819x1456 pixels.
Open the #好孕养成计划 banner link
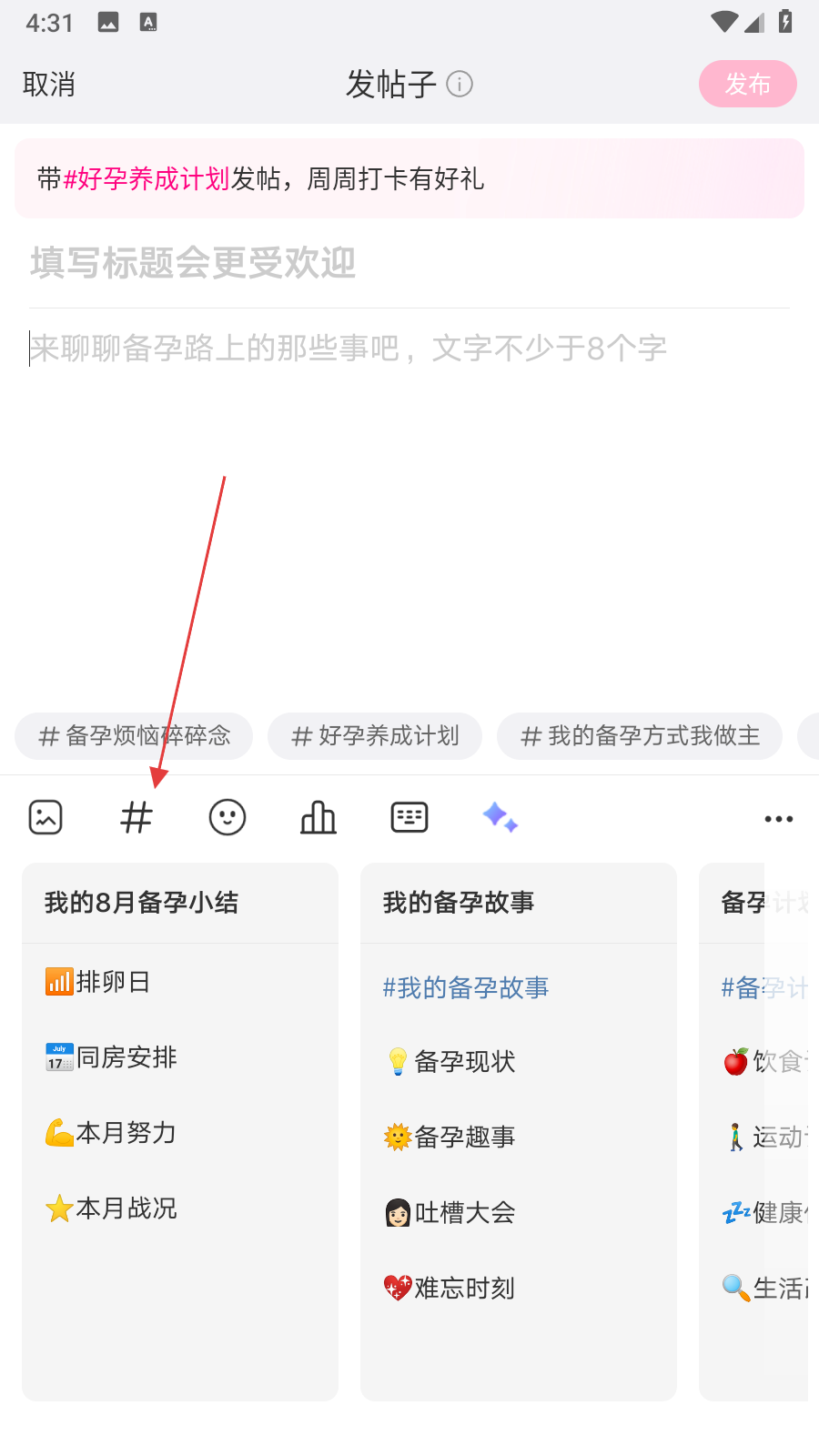pos(147,179)
